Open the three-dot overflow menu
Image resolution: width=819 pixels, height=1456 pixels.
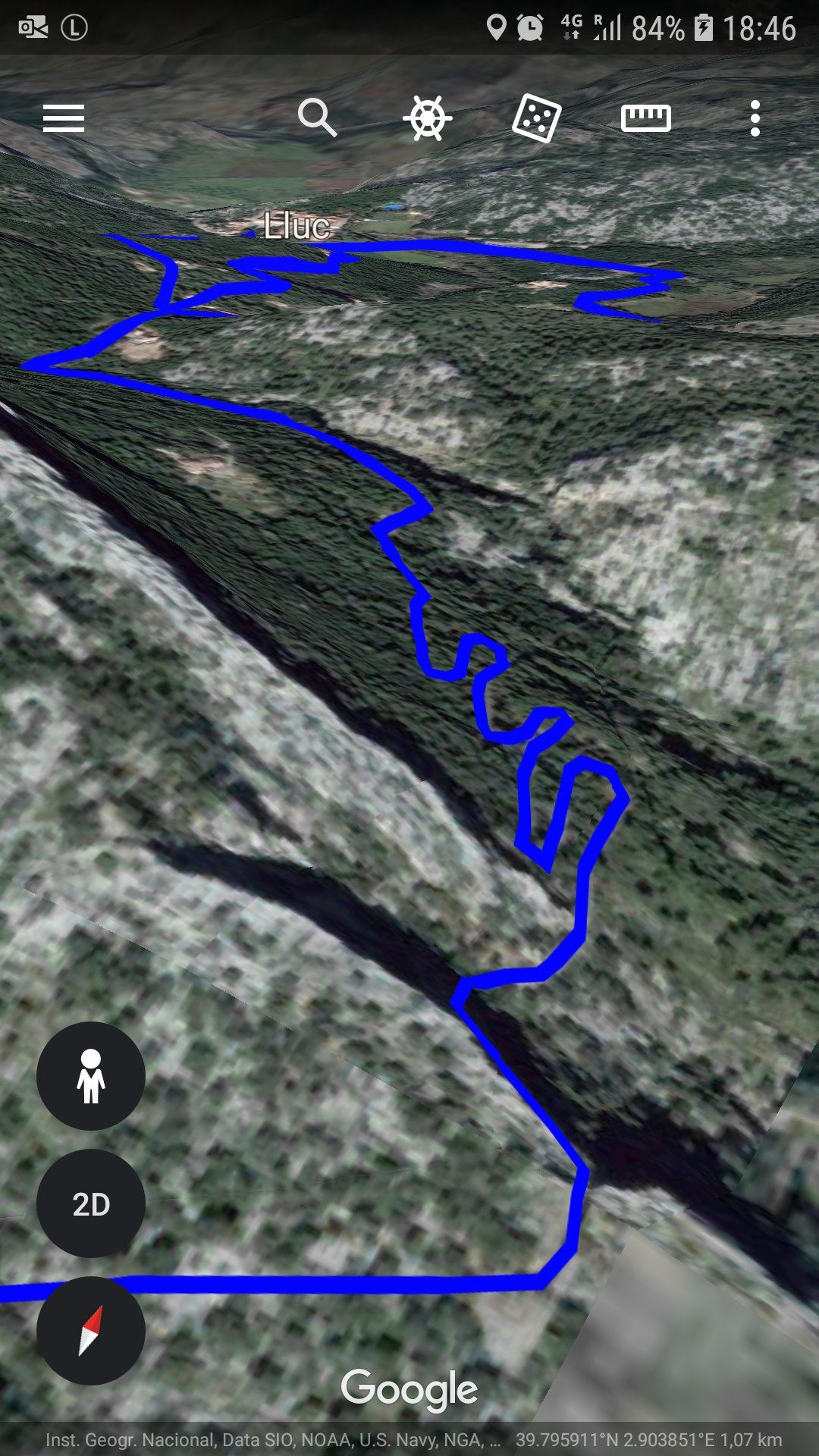755,118
